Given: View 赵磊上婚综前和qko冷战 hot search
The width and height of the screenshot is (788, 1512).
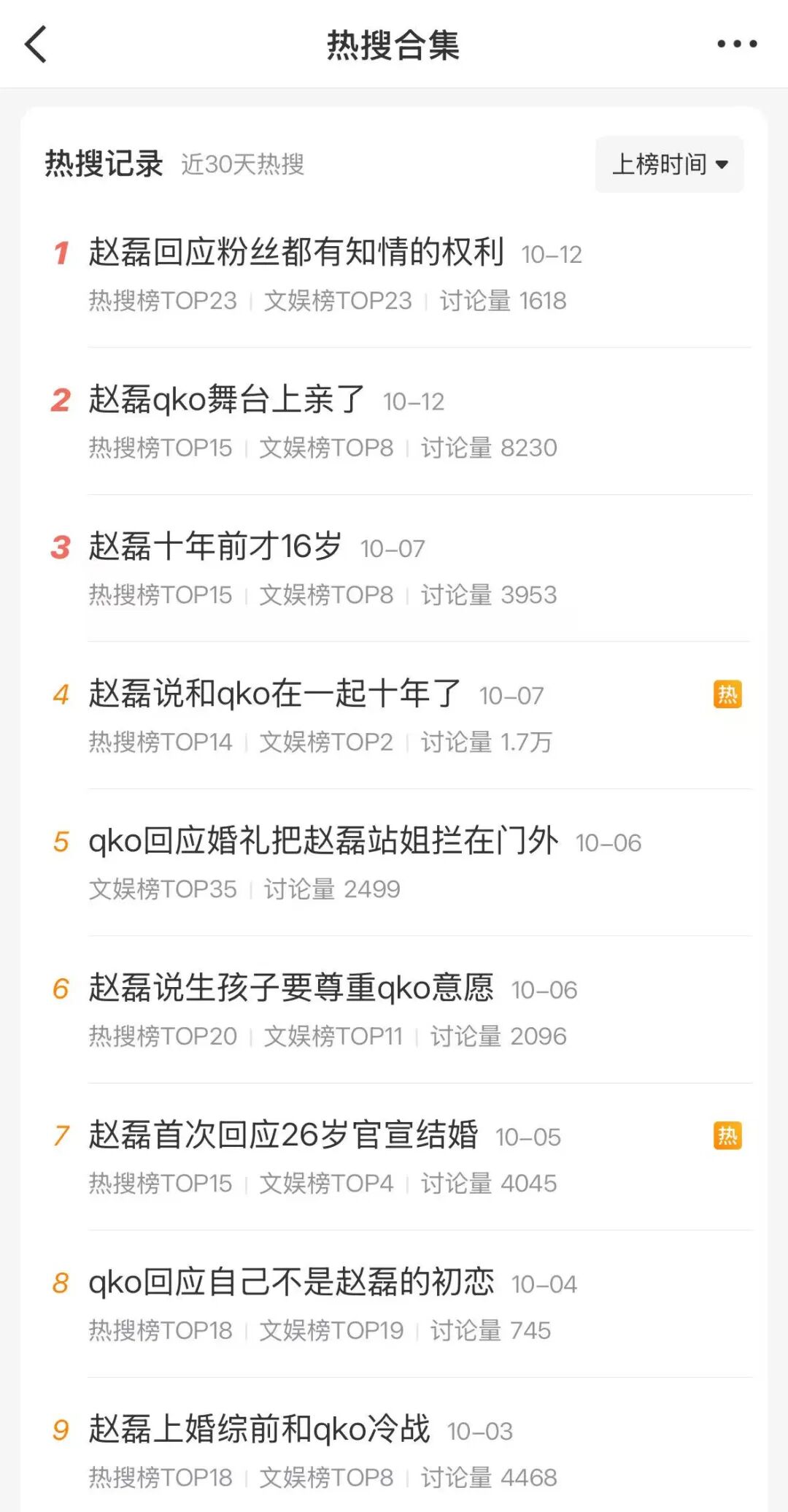Looking at the screenshot, I should 259,1430.
